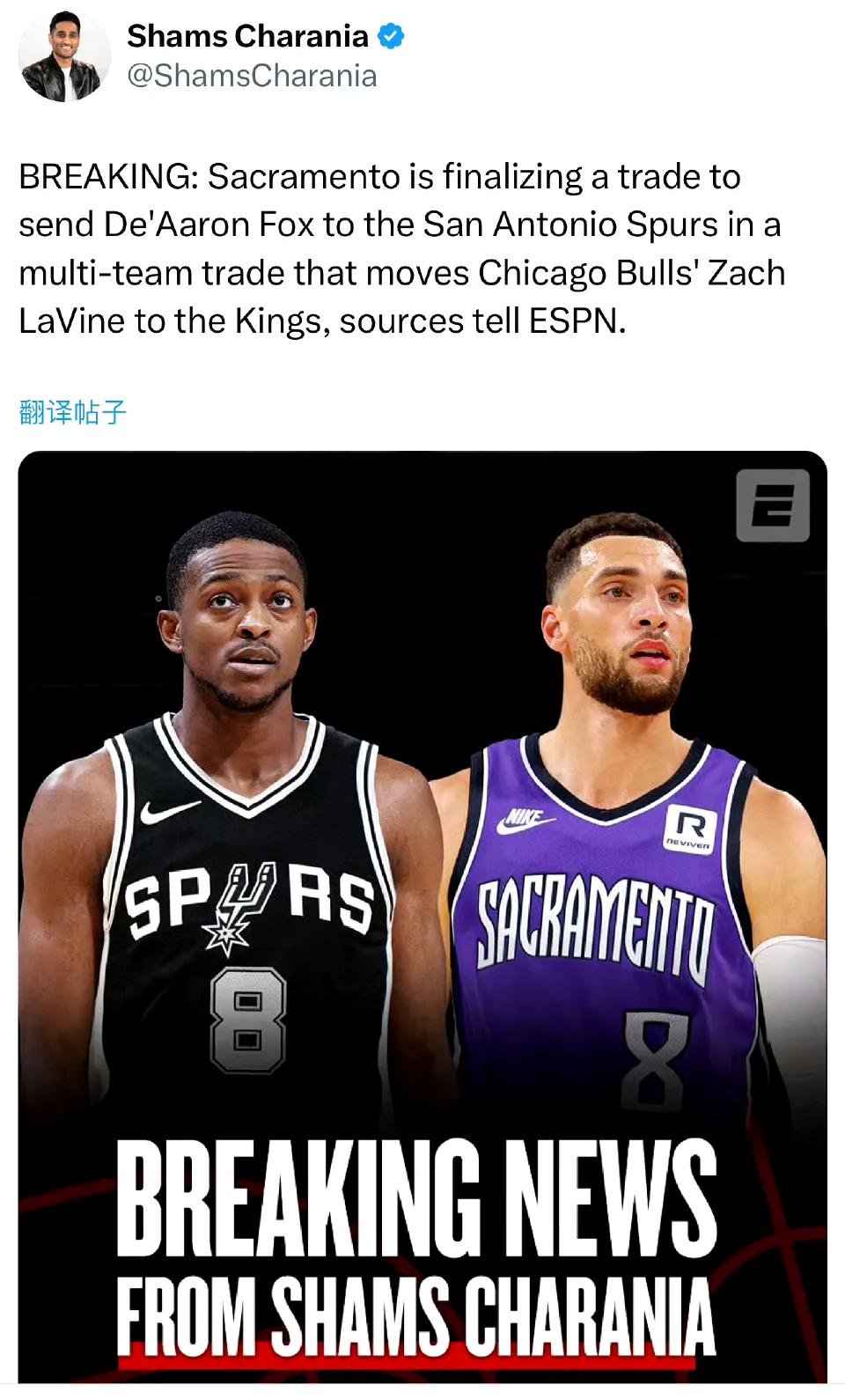Image resolution: width=845 pixels, height=1400 pixels.
Task: Tap the 翻译帖子 translate post link
Action: coord(73,412)
